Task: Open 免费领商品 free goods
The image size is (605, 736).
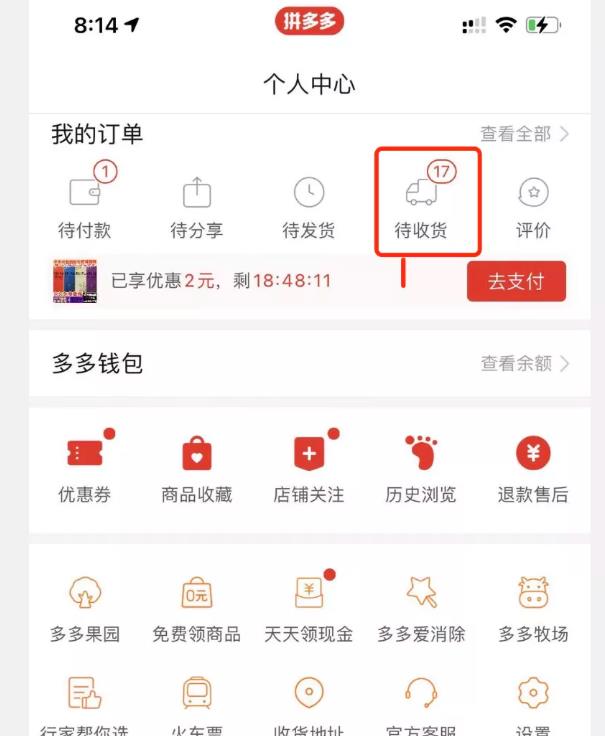Action: [197, 609]
